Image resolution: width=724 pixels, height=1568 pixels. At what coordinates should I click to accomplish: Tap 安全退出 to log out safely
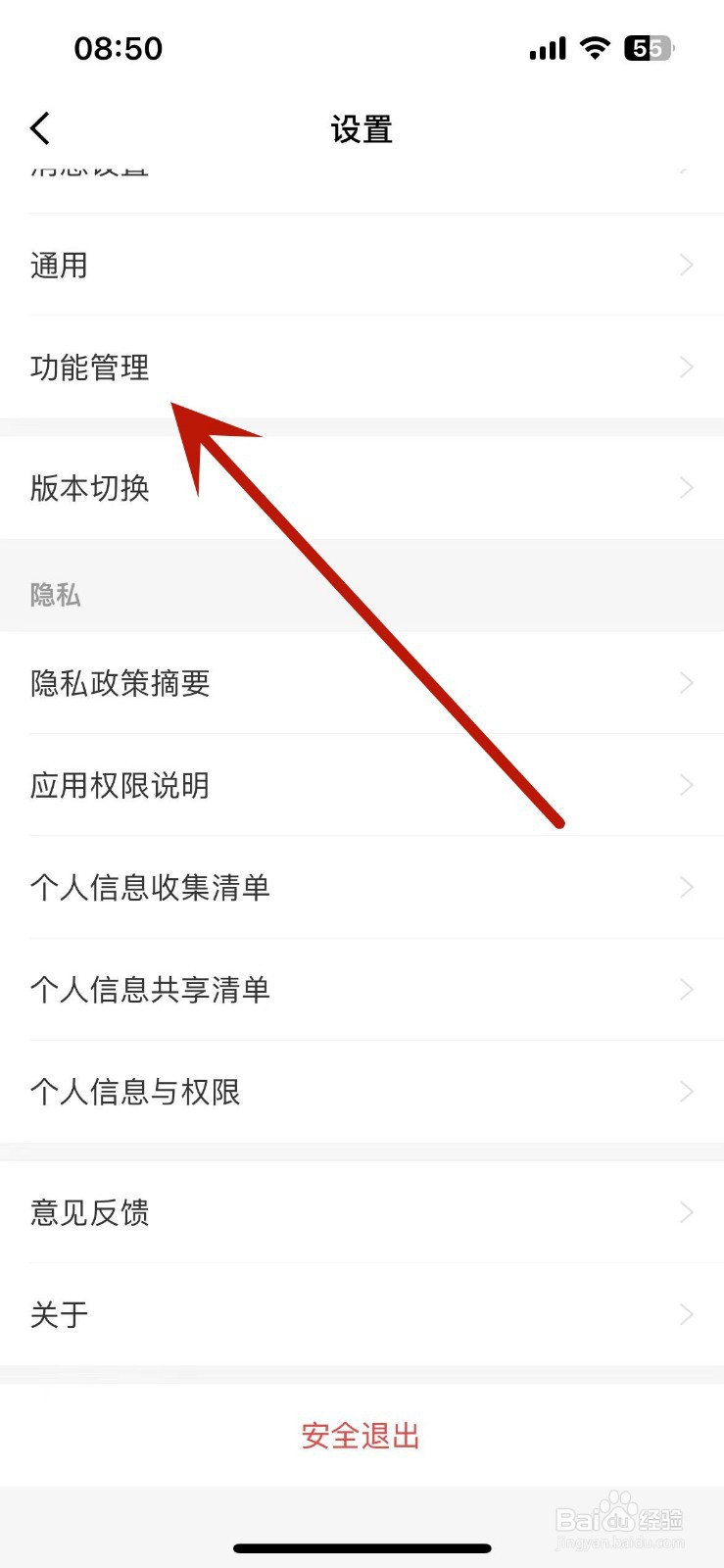click(361, 1435)
